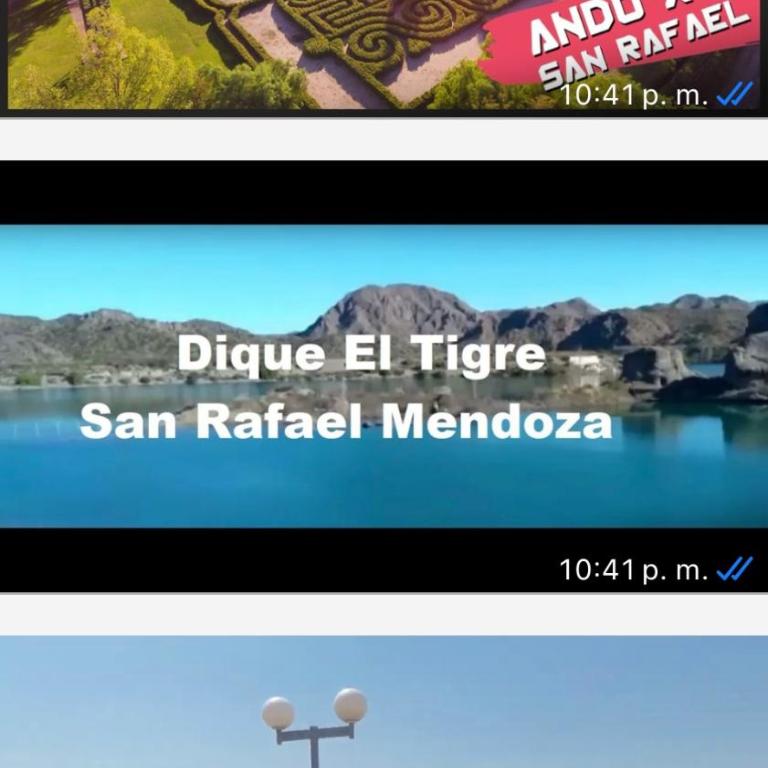View the street lamp photo message
The image size is (768, 768).
click(x=384, y=704)
